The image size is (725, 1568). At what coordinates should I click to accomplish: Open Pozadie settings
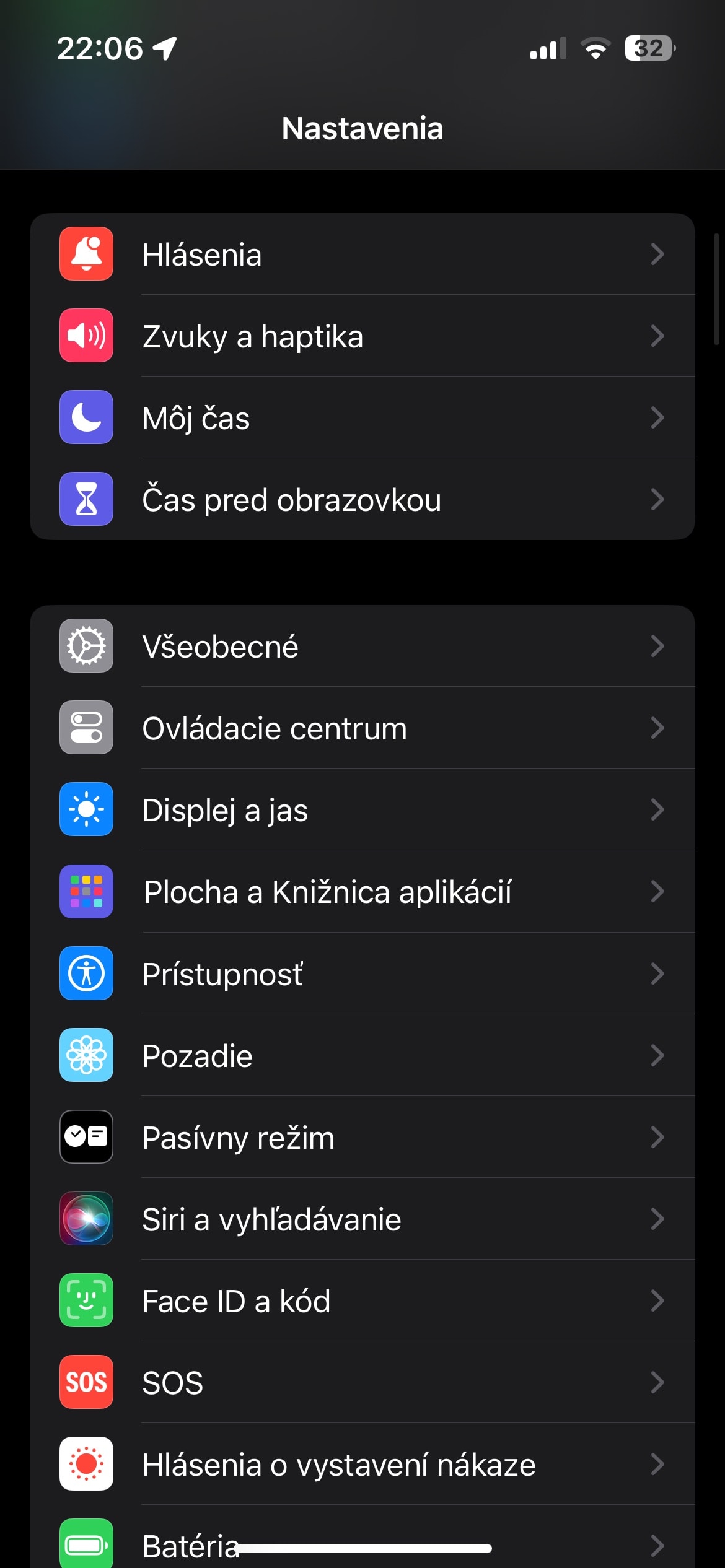362,1055
